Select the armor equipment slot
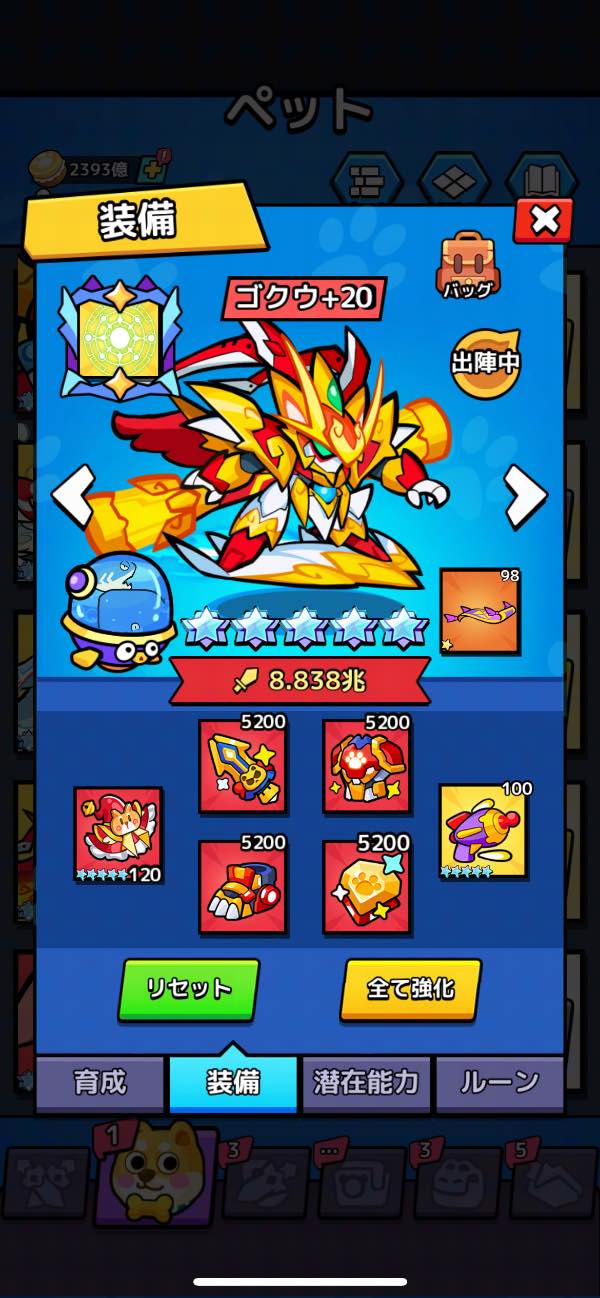Viewport: 600px width, 1298px height. point(366,765)
